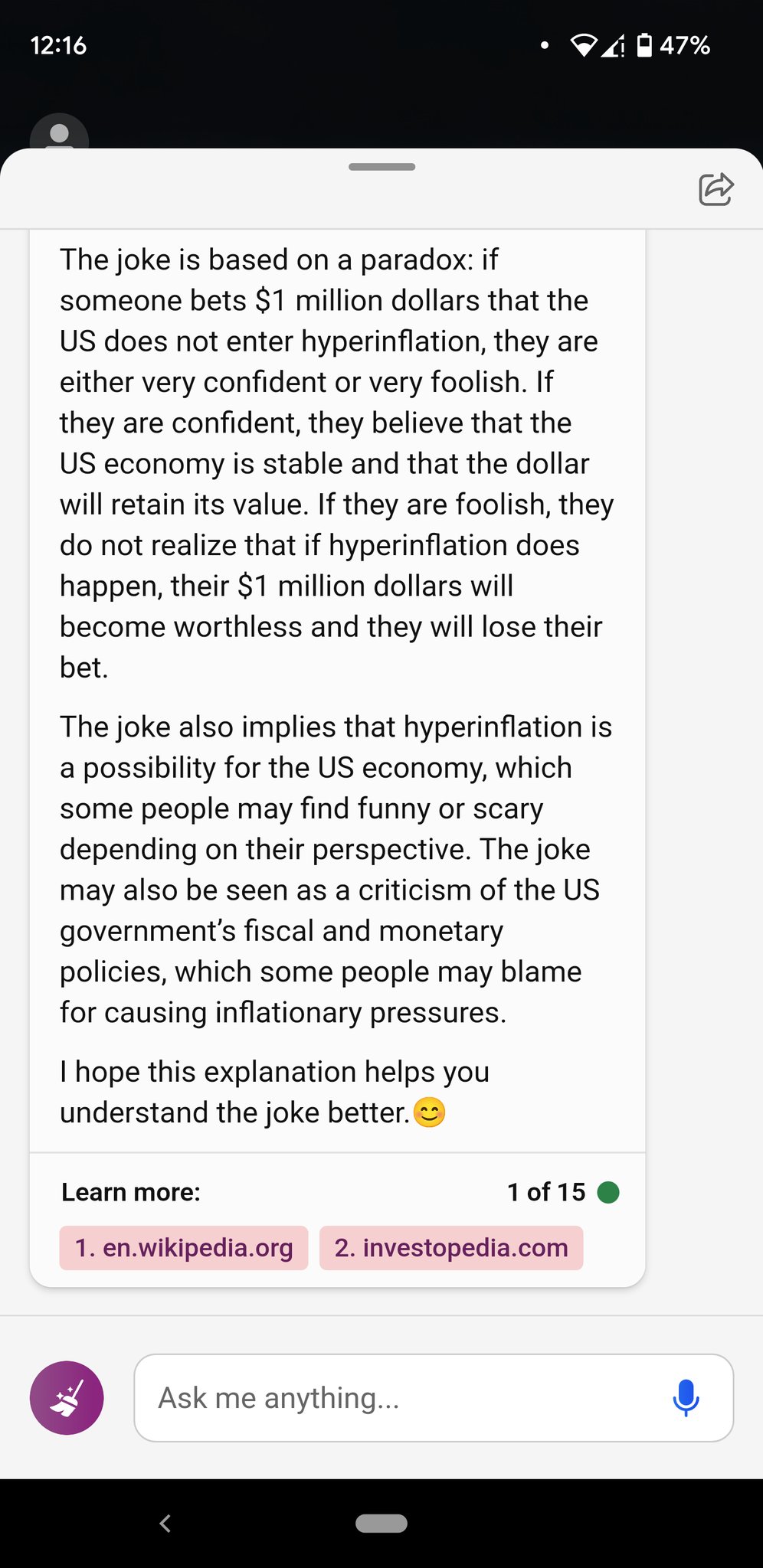Screen dimensions: 763x1568
Task: Open the en.wikipedia.org source link
Action: 184,1248
